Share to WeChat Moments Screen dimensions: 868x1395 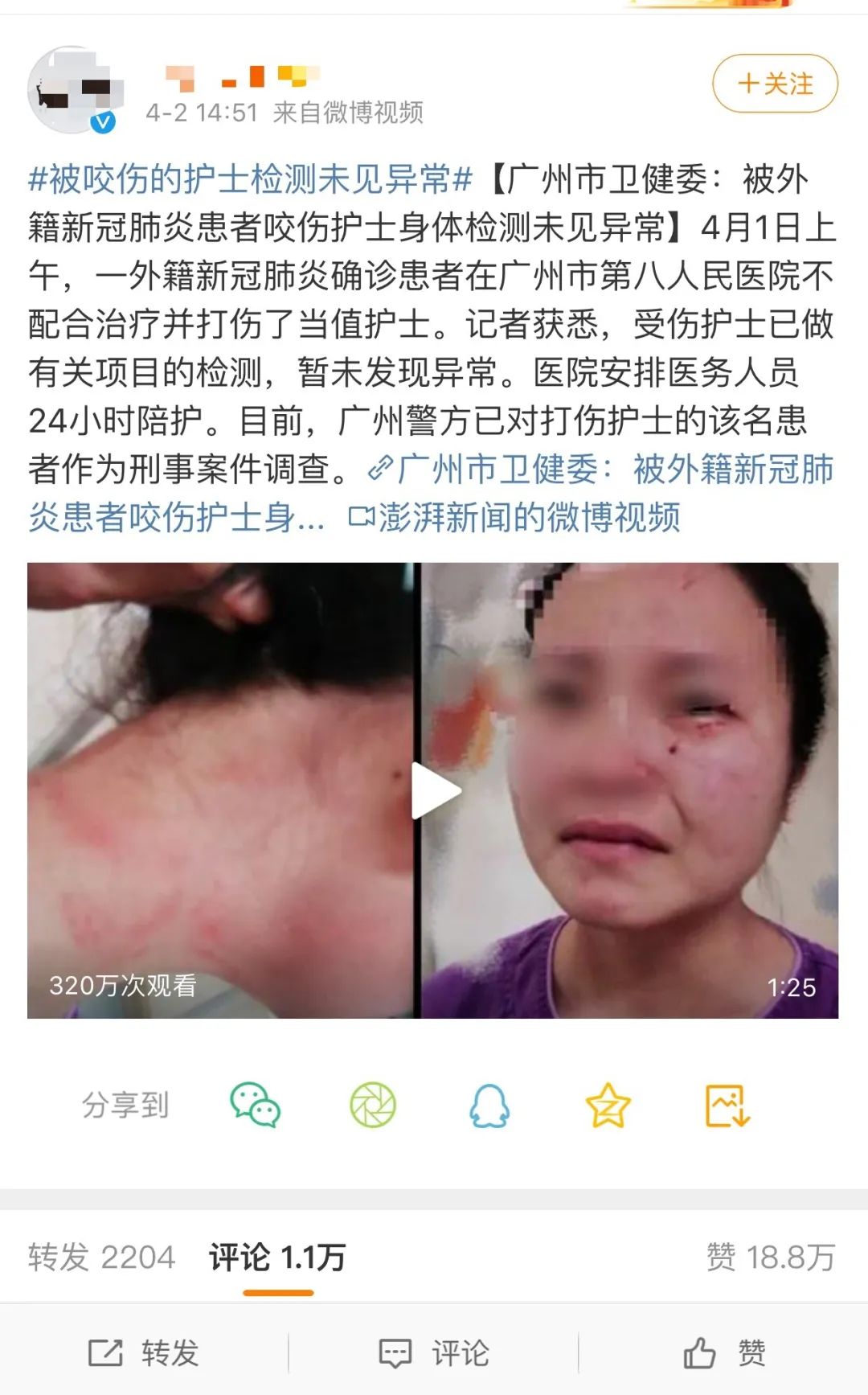coord(373,1105)
